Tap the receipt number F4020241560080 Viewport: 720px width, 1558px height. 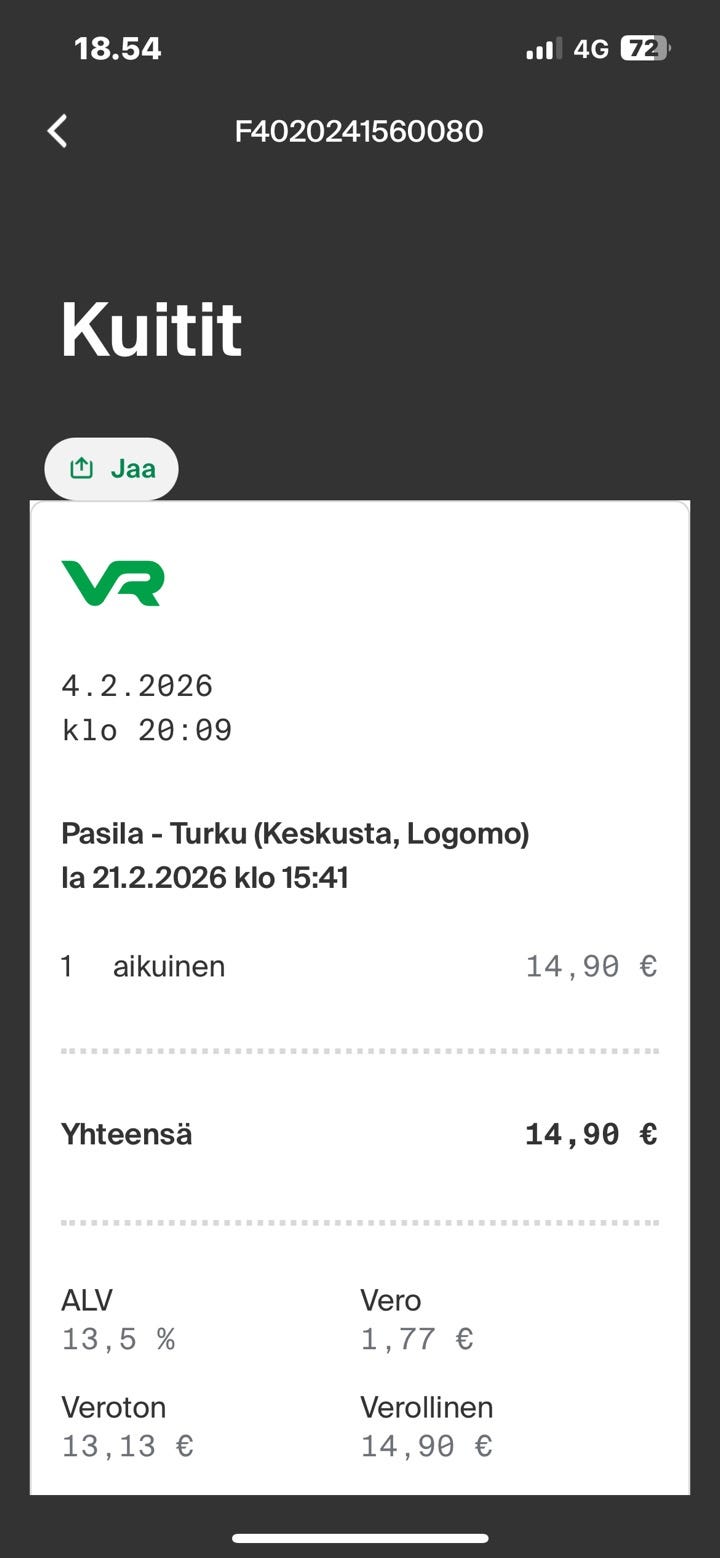click(359, 131)
